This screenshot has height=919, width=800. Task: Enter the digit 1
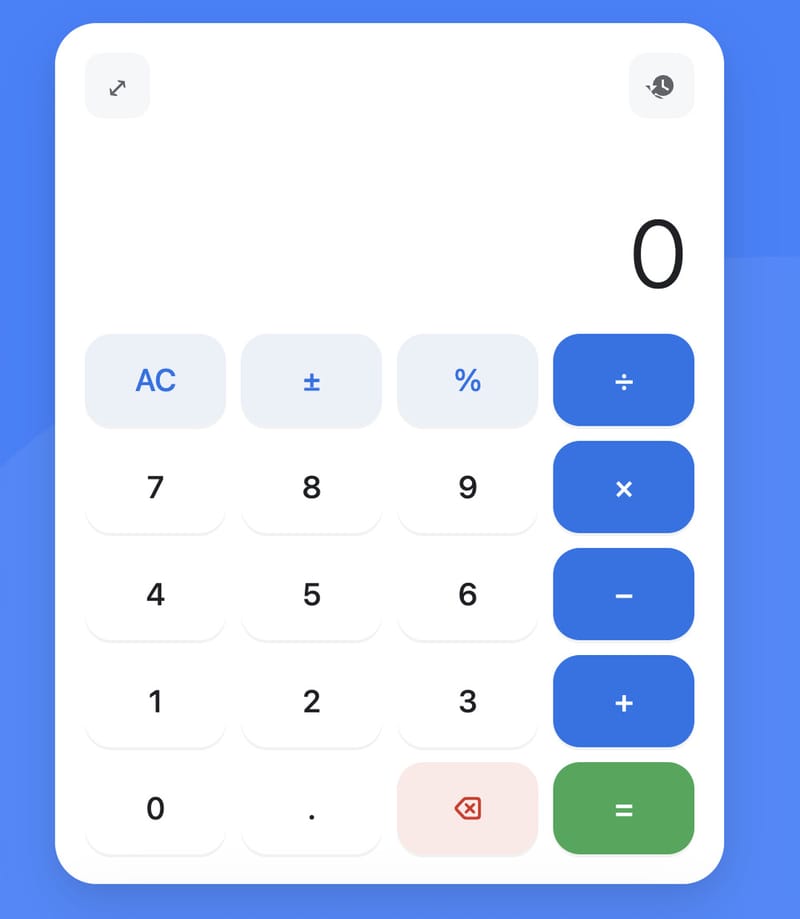point(155,702)
